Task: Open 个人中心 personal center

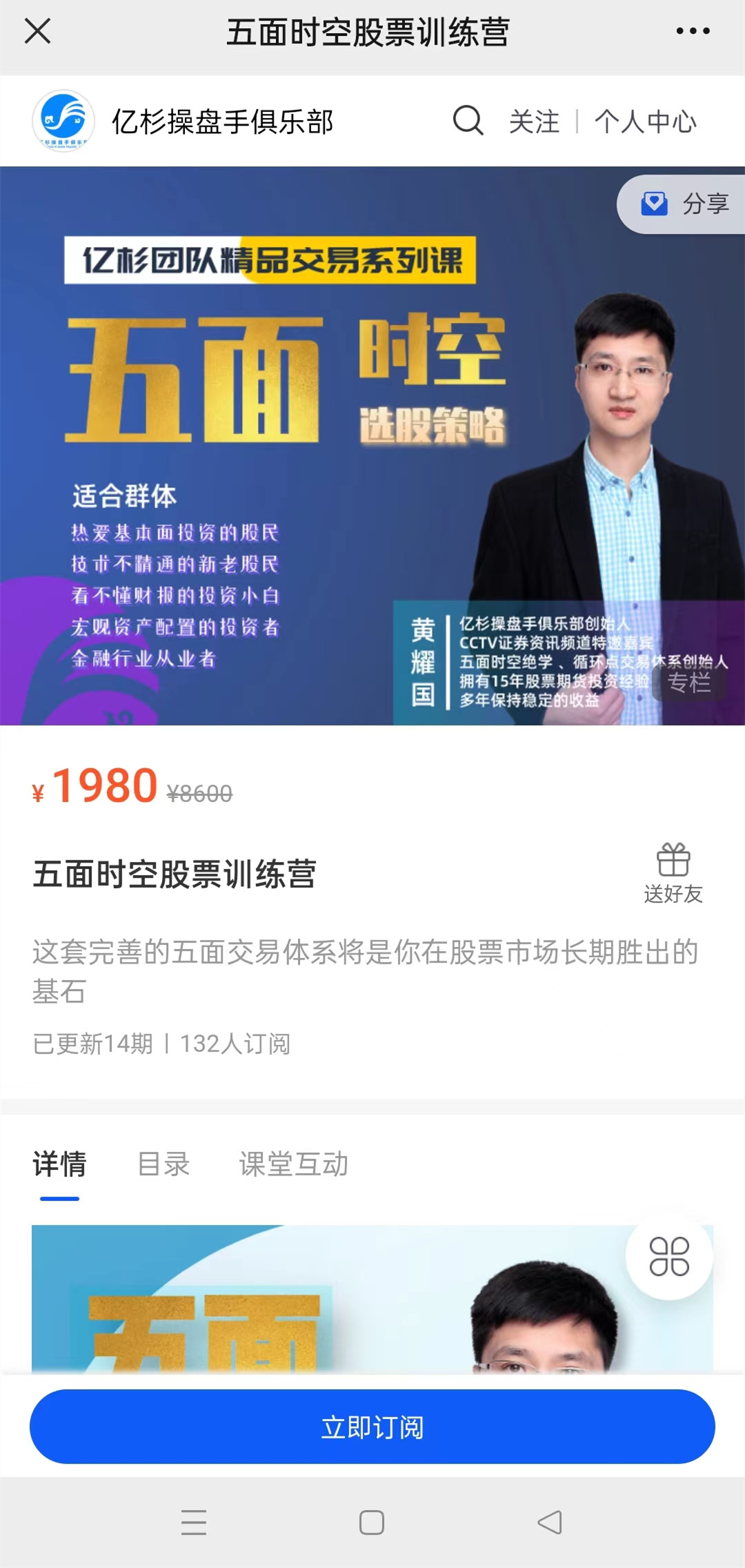Action: coord(646,121)
